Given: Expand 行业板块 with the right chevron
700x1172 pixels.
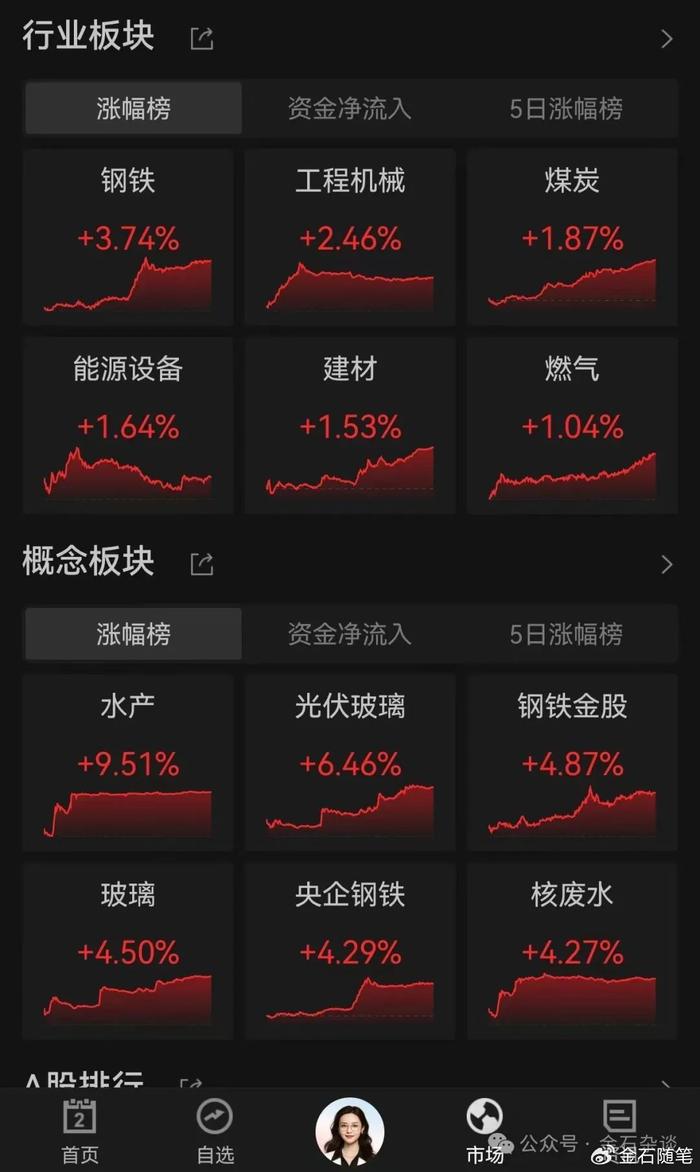Looking at the screenshot, I should pyautogui.click(x=667, y=39).
